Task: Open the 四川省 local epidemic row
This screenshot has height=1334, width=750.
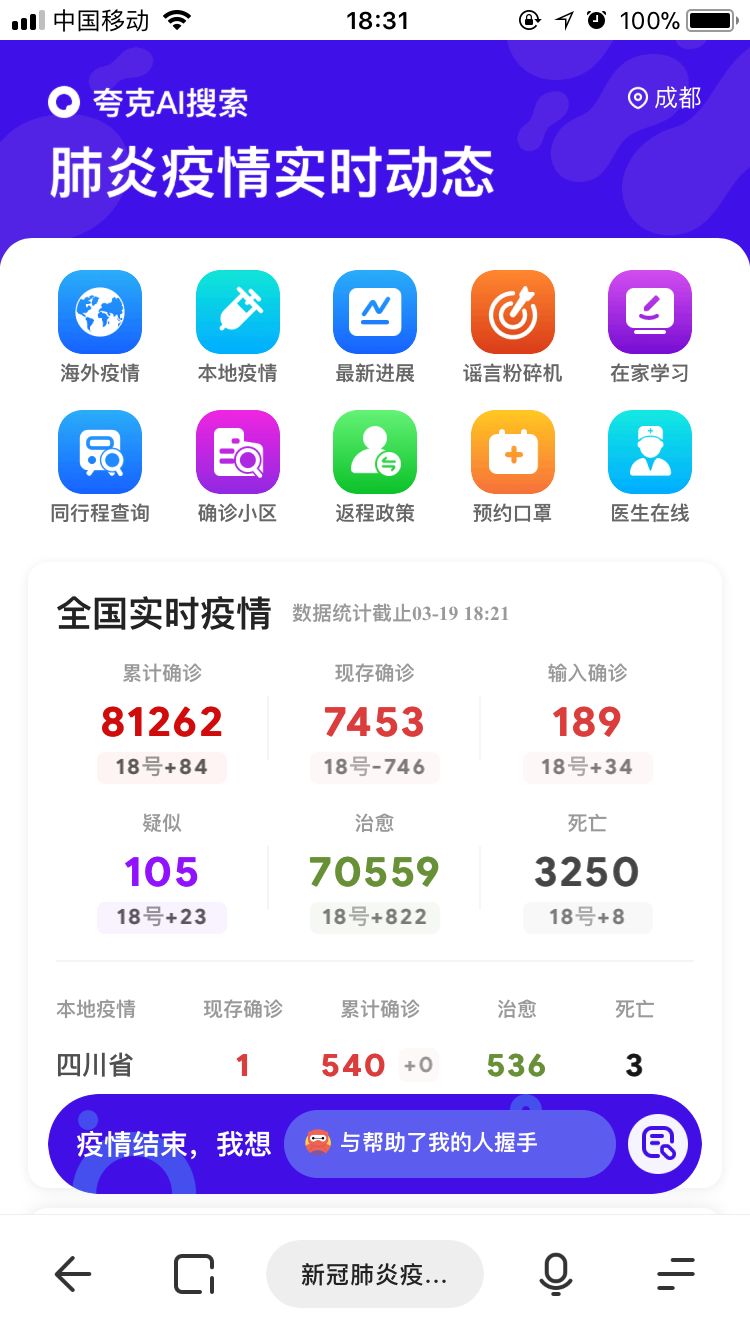Action: pyautogui.click(x=375, y=1065)
